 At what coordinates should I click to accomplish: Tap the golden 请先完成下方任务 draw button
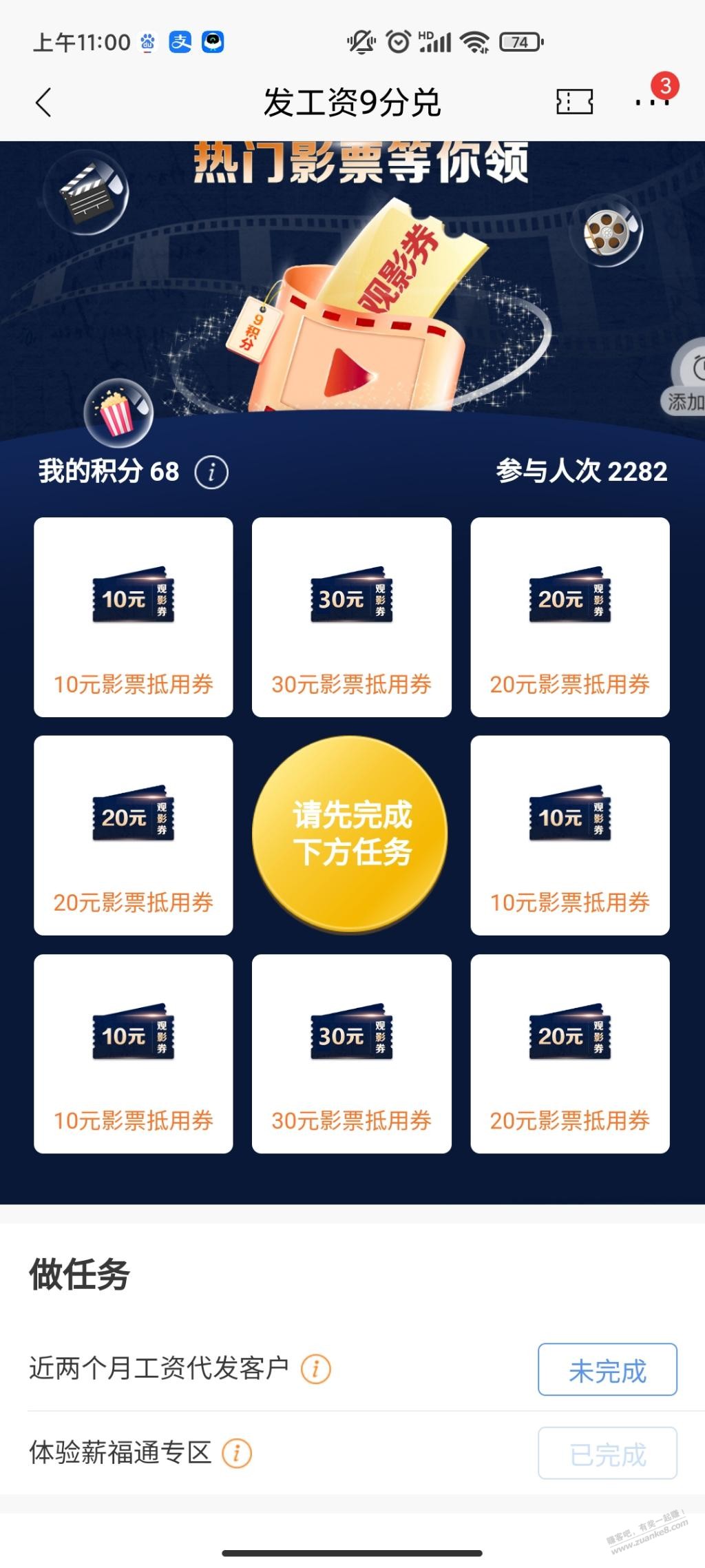point(351,834)
